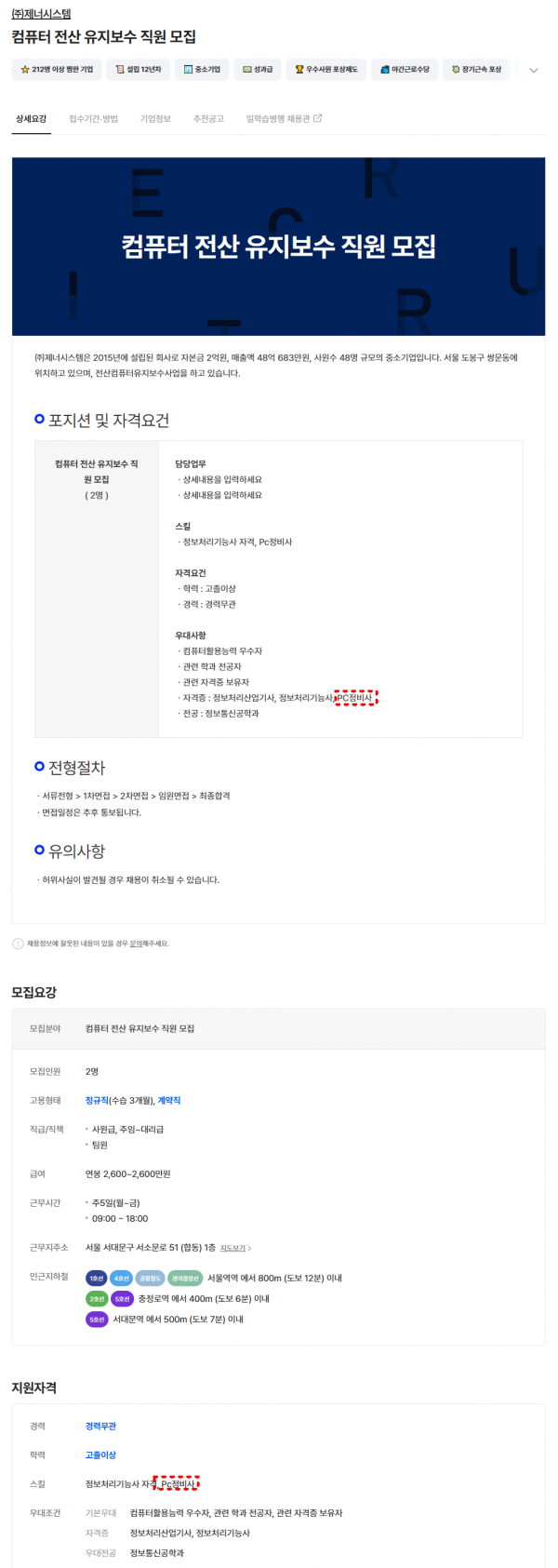Switch to the 접수기간·방법 tab
Image resolution: width=558 pixels, height=1568 pixels.
coord(93,119)
